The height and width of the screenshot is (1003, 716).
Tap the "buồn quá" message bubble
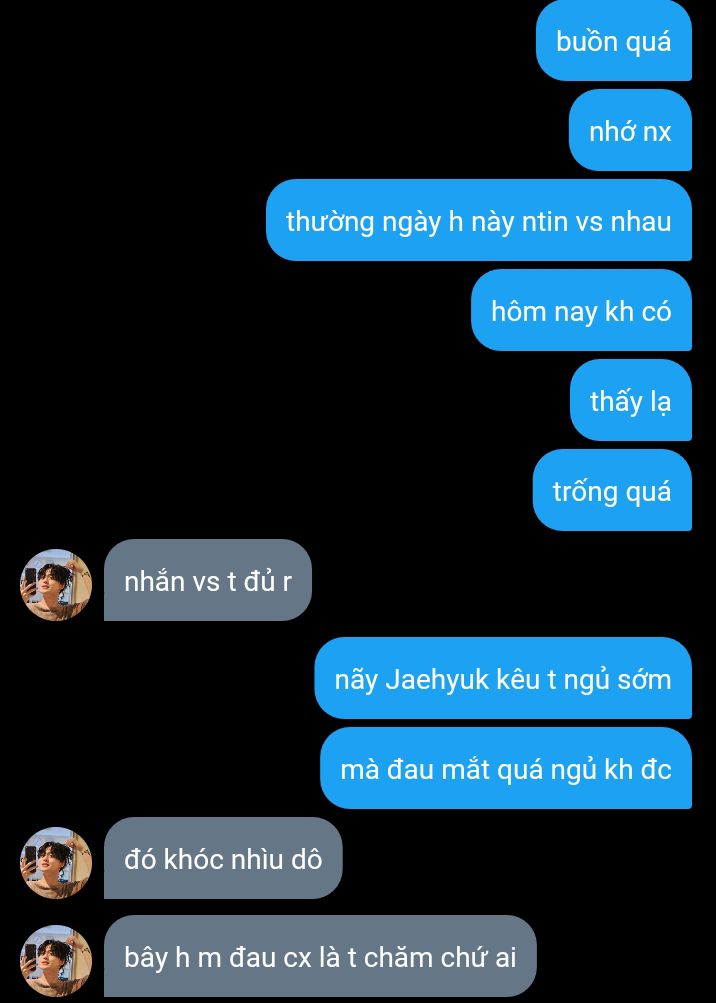point(613,42)
